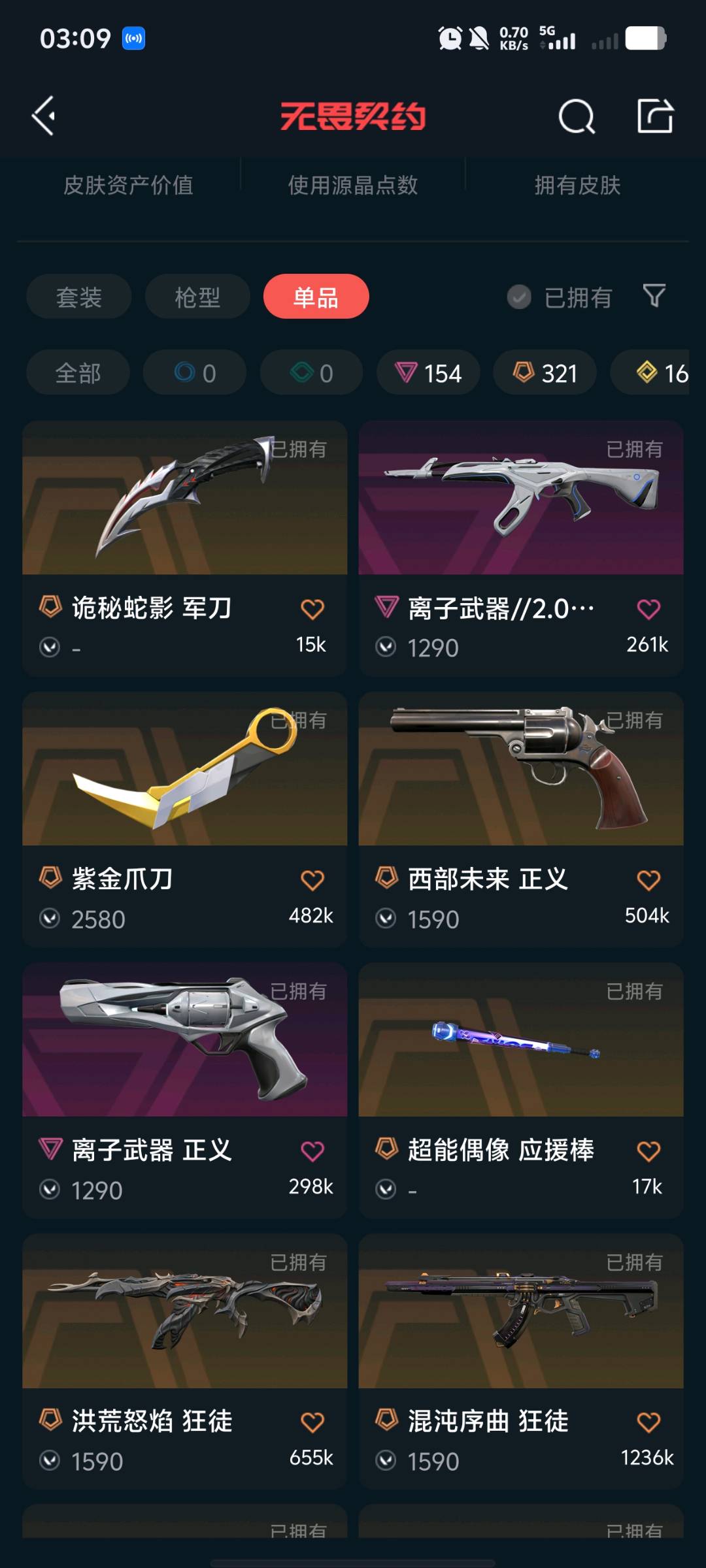This screenshot has width=706, height=1568.
Task: Filter by the 321 tier chip
Action: pos(545,373)
